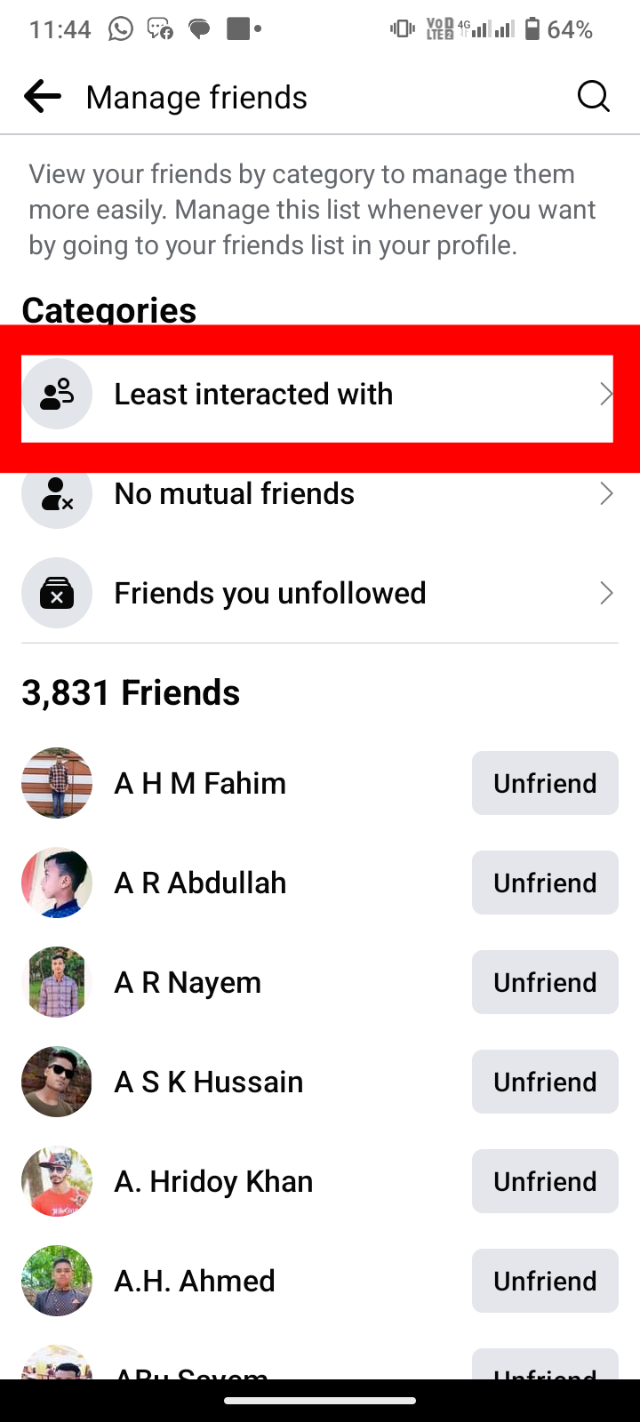This screenshot has width=640, height=1422.
Task: Open the friends search icon
Action: pos(593,97)
